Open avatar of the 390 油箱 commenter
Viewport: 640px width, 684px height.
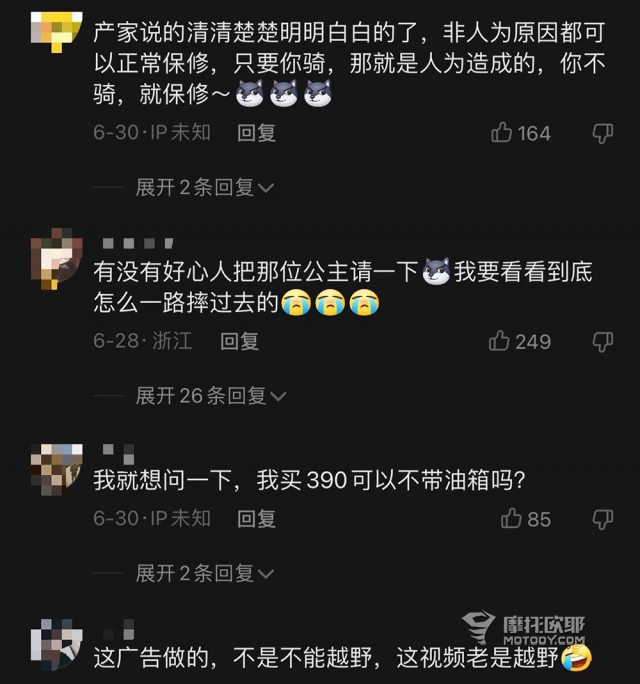coord(56,468)
